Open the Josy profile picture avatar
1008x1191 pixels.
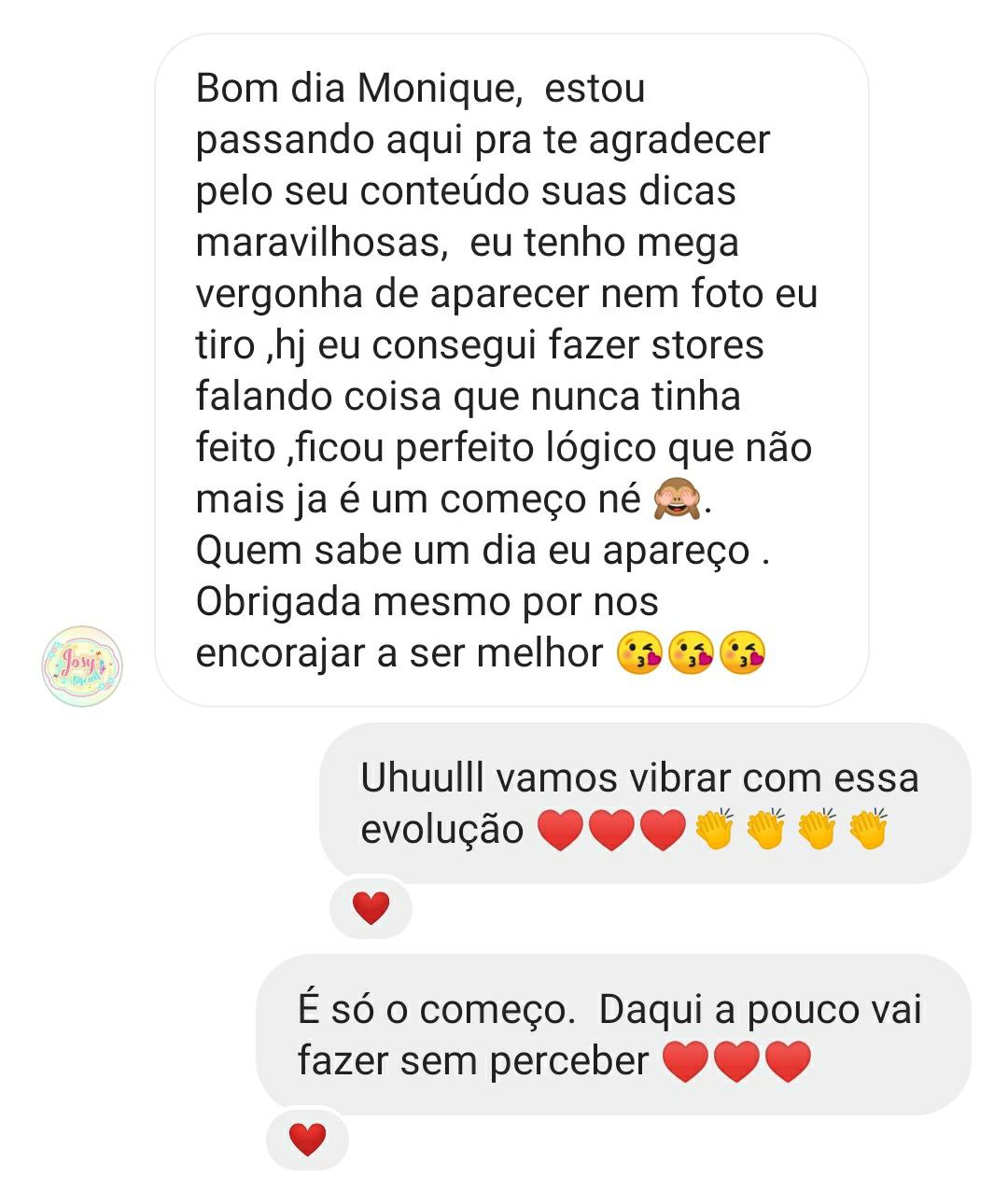click(82, 666)
